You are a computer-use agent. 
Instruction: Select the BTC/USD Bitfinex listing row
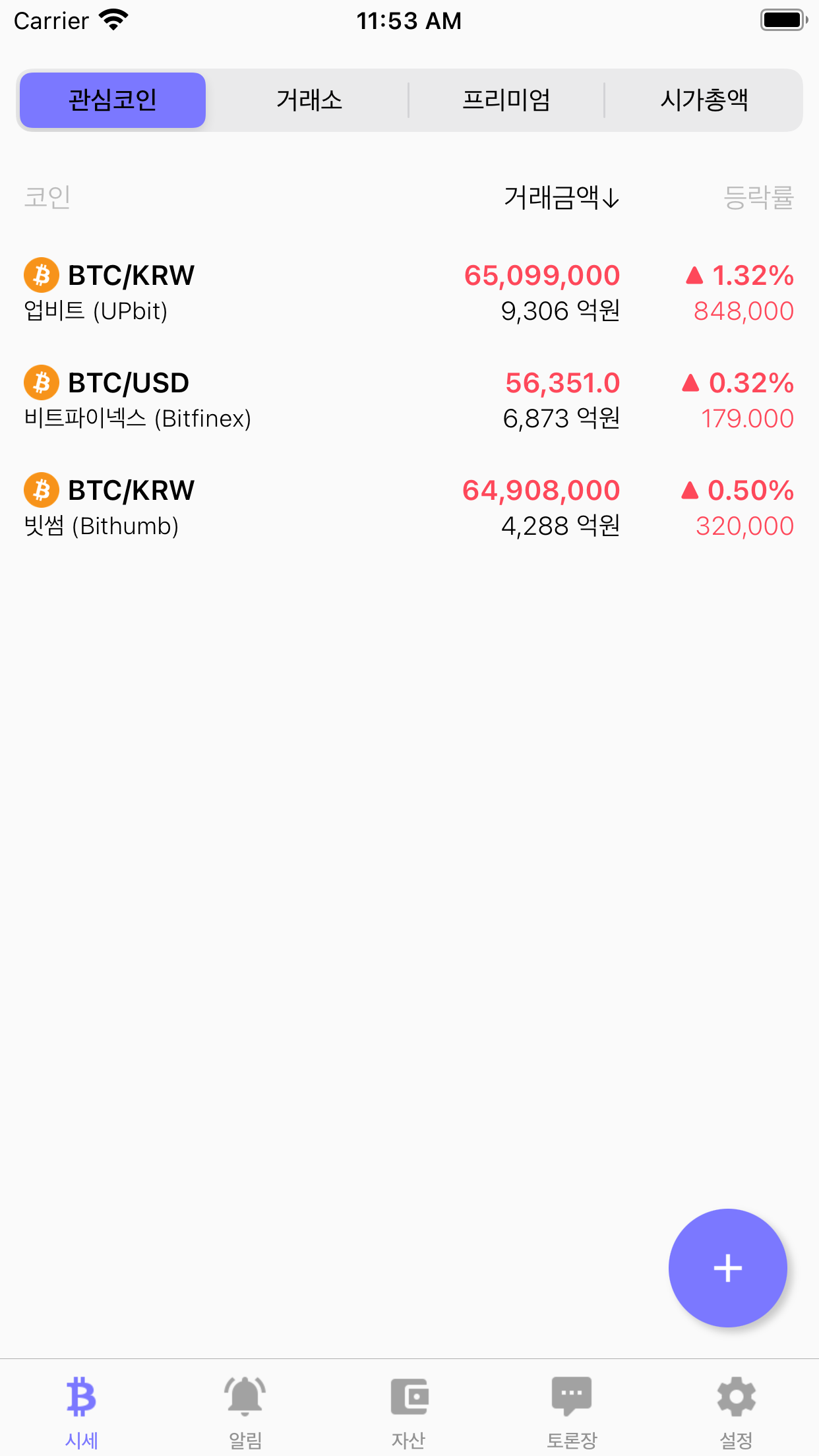click(x=409, y=398)
